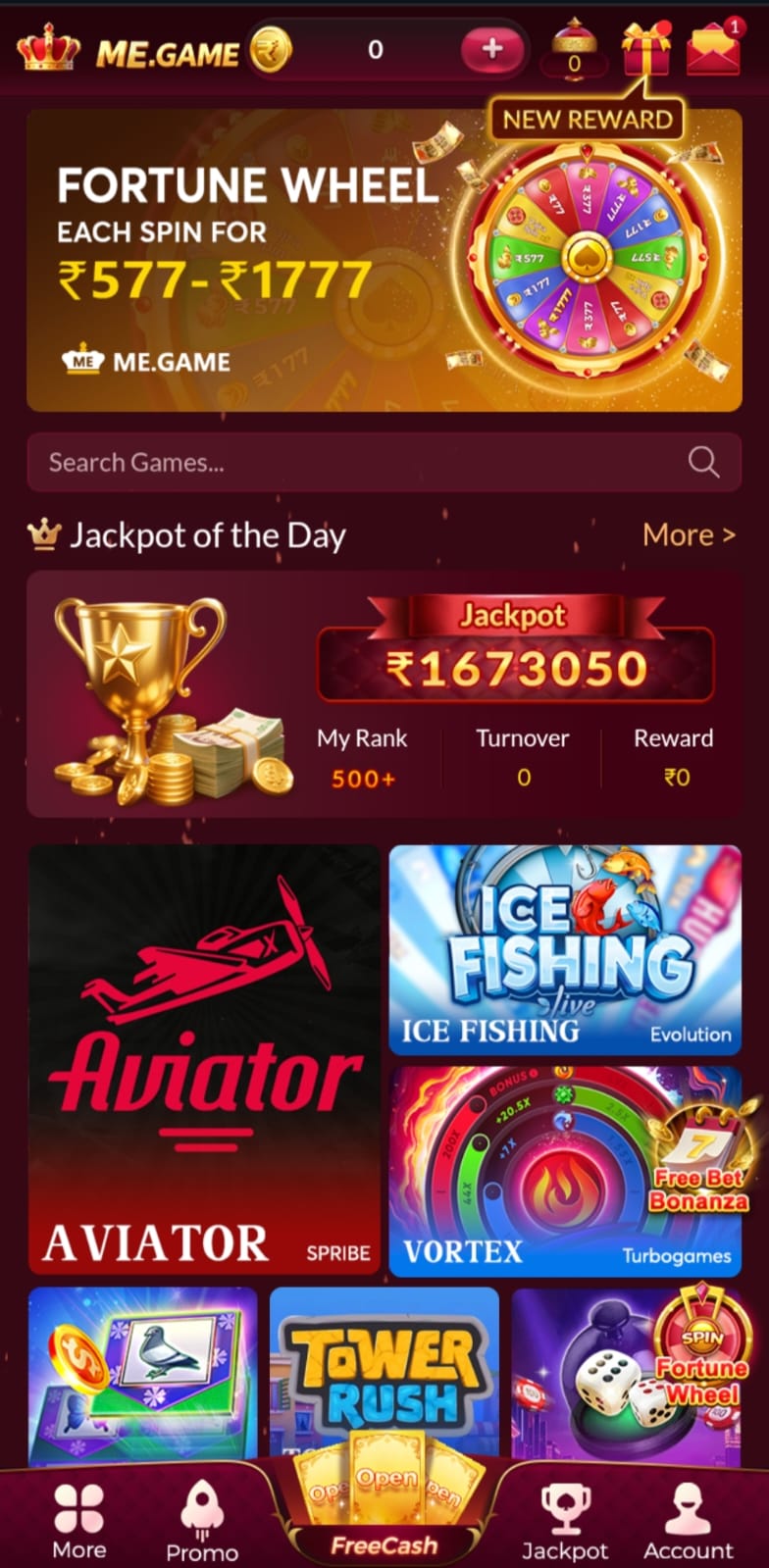View More of Jackpot of the Day
Screen dimensions: 769x1568
point(688,534)
